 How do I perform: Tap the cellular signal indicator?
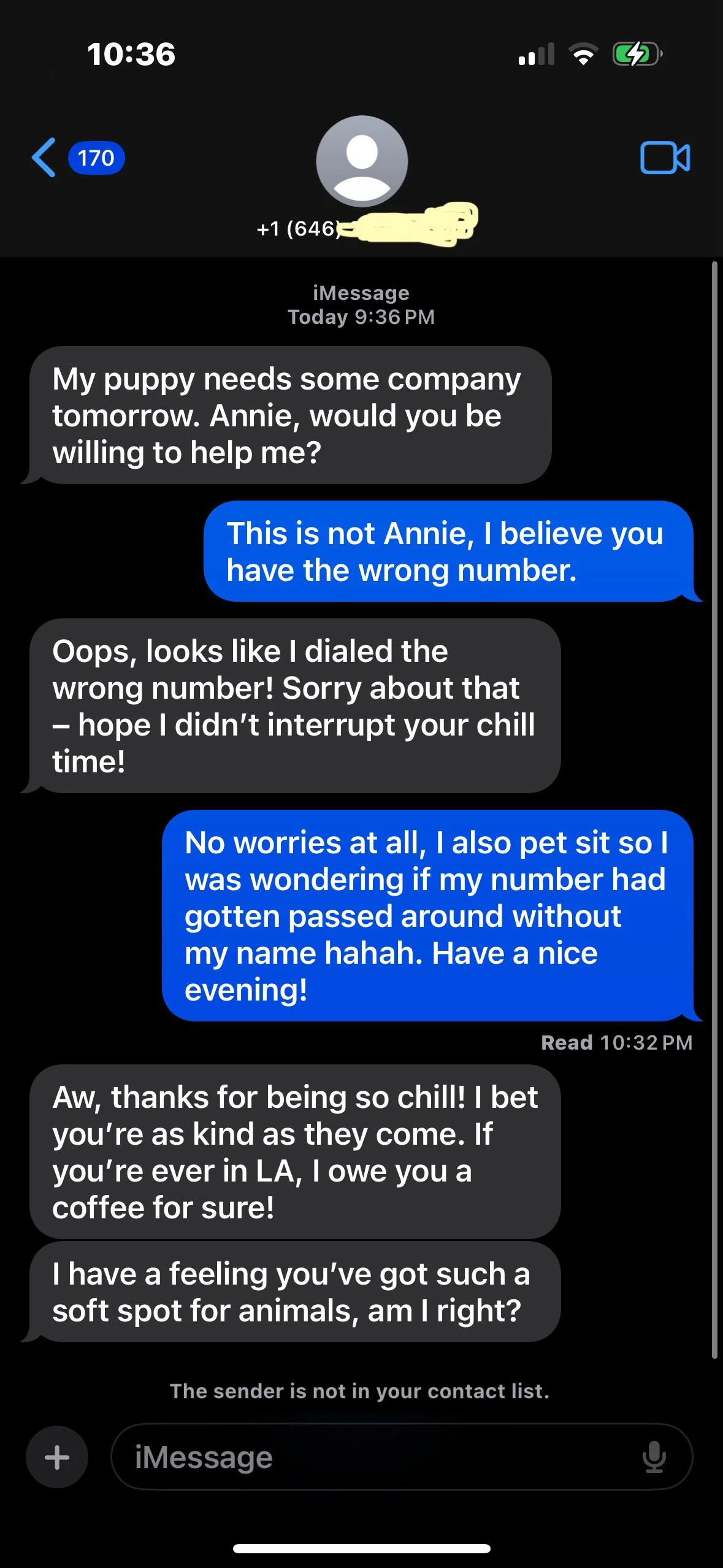click(535, 55)
